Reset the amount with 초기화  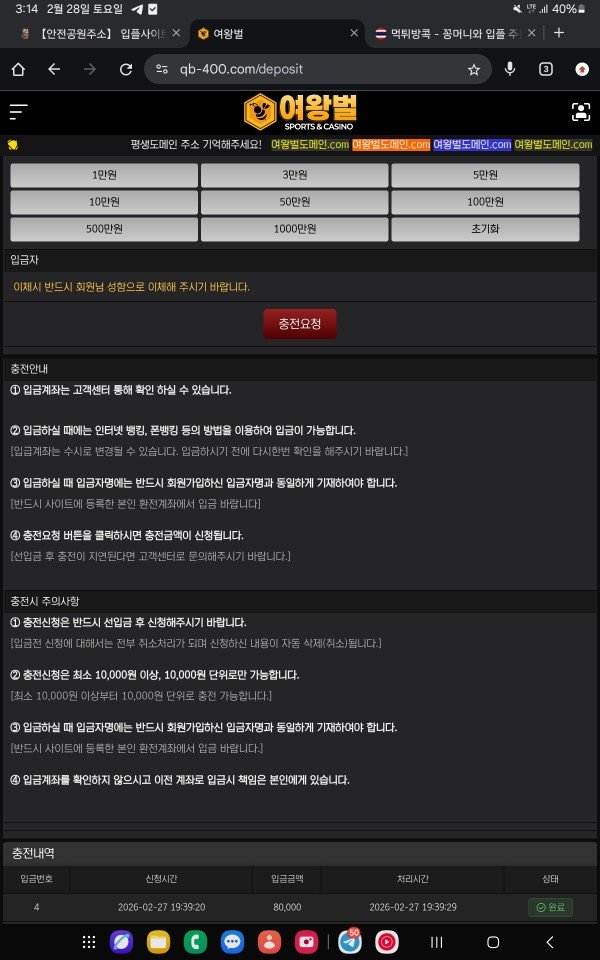pyautogui.click(x=485, y=229)
